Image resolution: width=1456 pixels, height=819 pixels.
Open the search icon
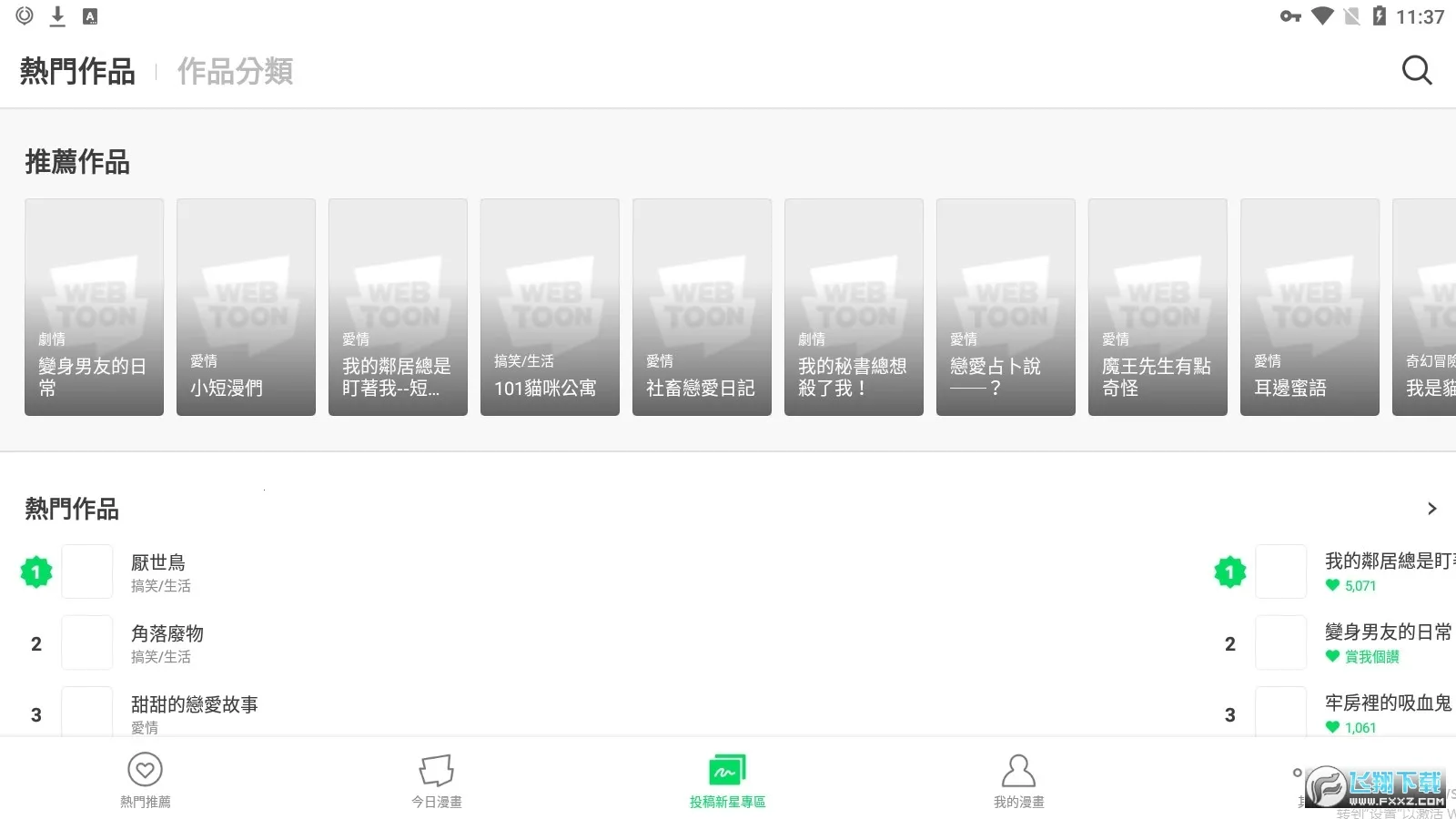(1416, 71)
